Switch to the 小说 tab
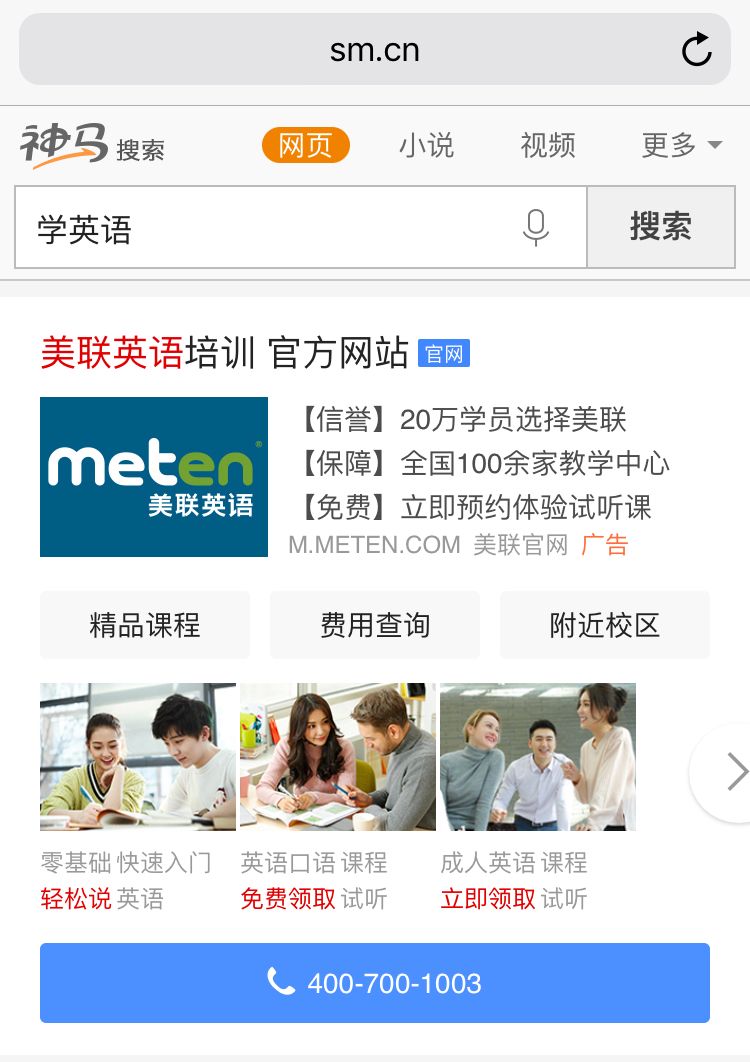This screenshot has height=1062, width=750. [426, 145]
